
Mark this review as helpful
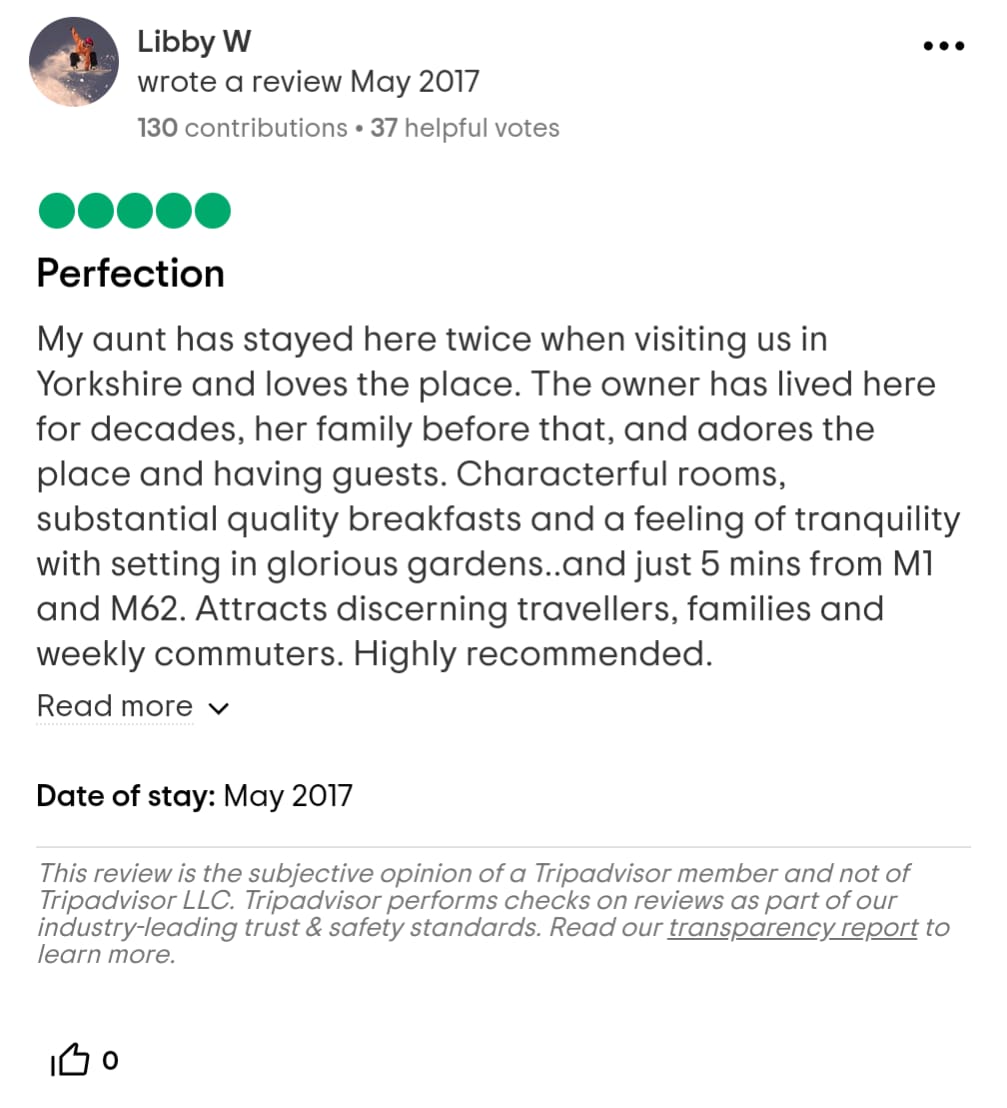[71, 1061]
